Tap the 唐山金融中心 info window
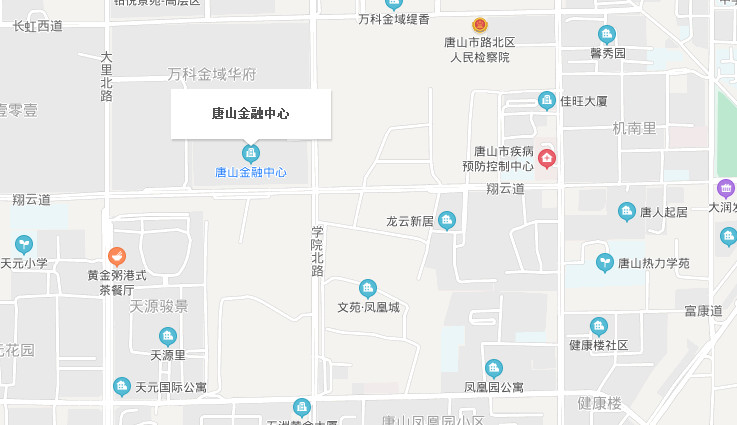The image size is (737, 425). point(250,114)
